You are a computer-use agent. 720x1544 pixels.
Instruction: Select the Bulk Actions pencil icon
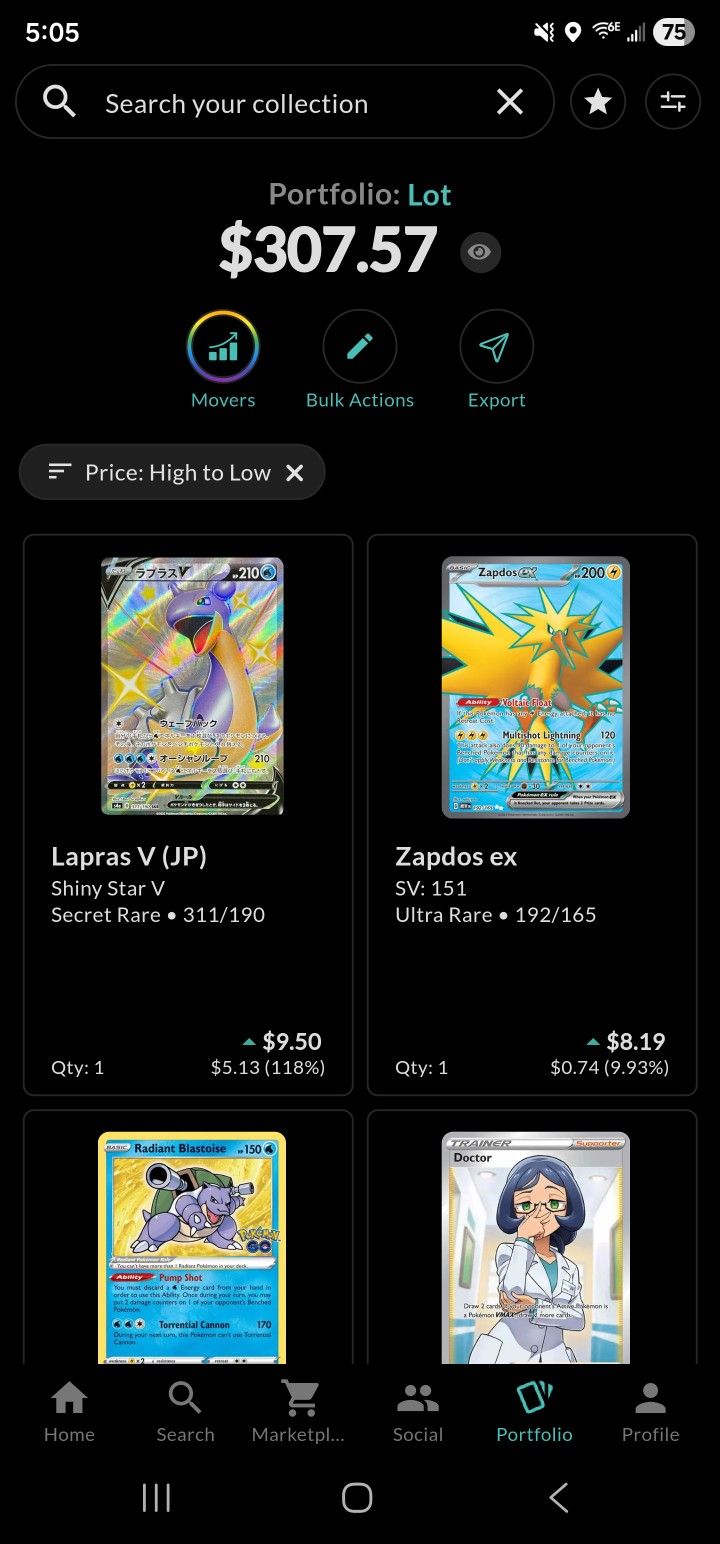tap(360, 347)
